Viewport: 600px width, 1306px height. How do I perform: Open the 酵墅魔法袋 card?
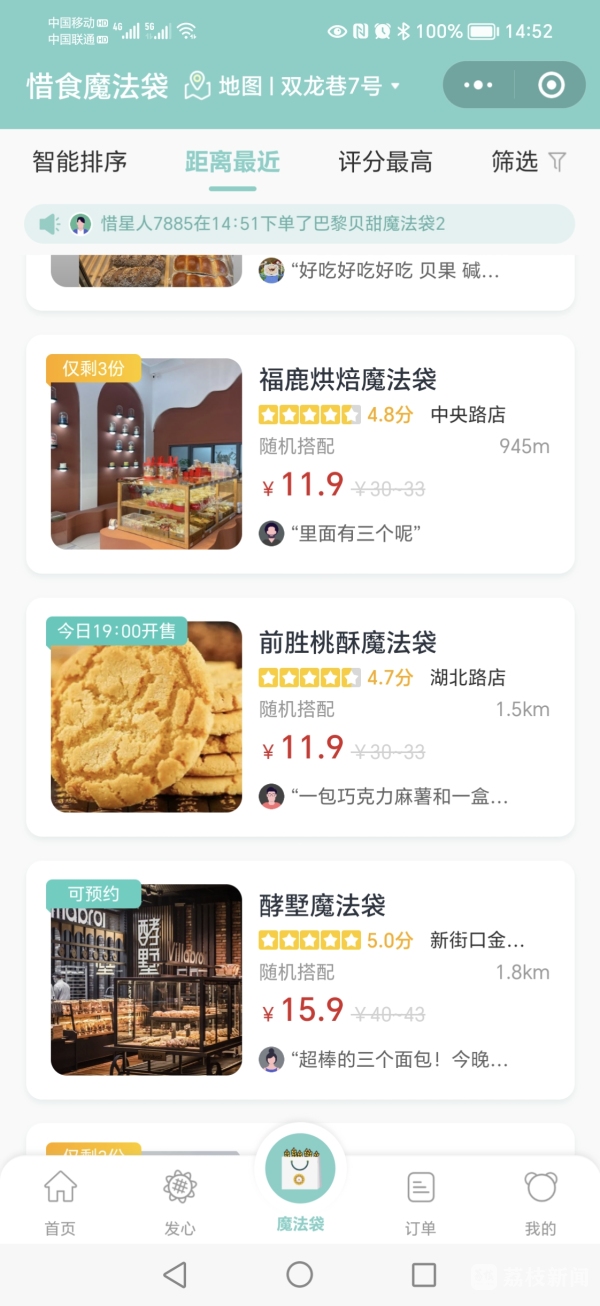pyautogui.click(x=300, y=980)
